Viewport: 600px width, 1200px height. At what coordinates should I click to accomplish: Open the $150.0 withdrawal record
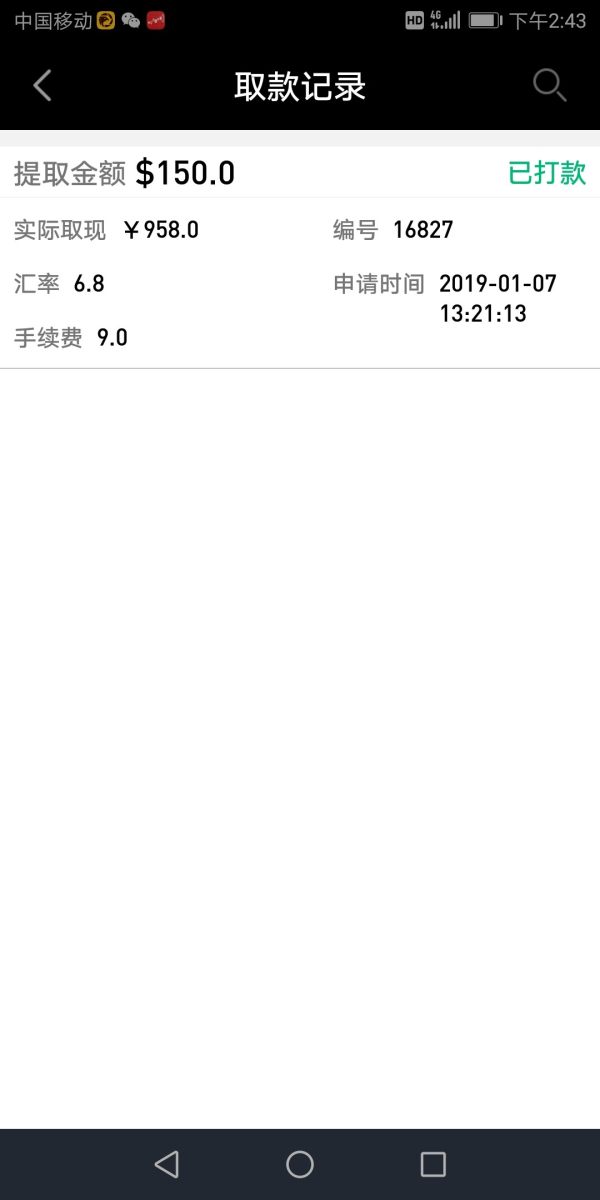300,258
